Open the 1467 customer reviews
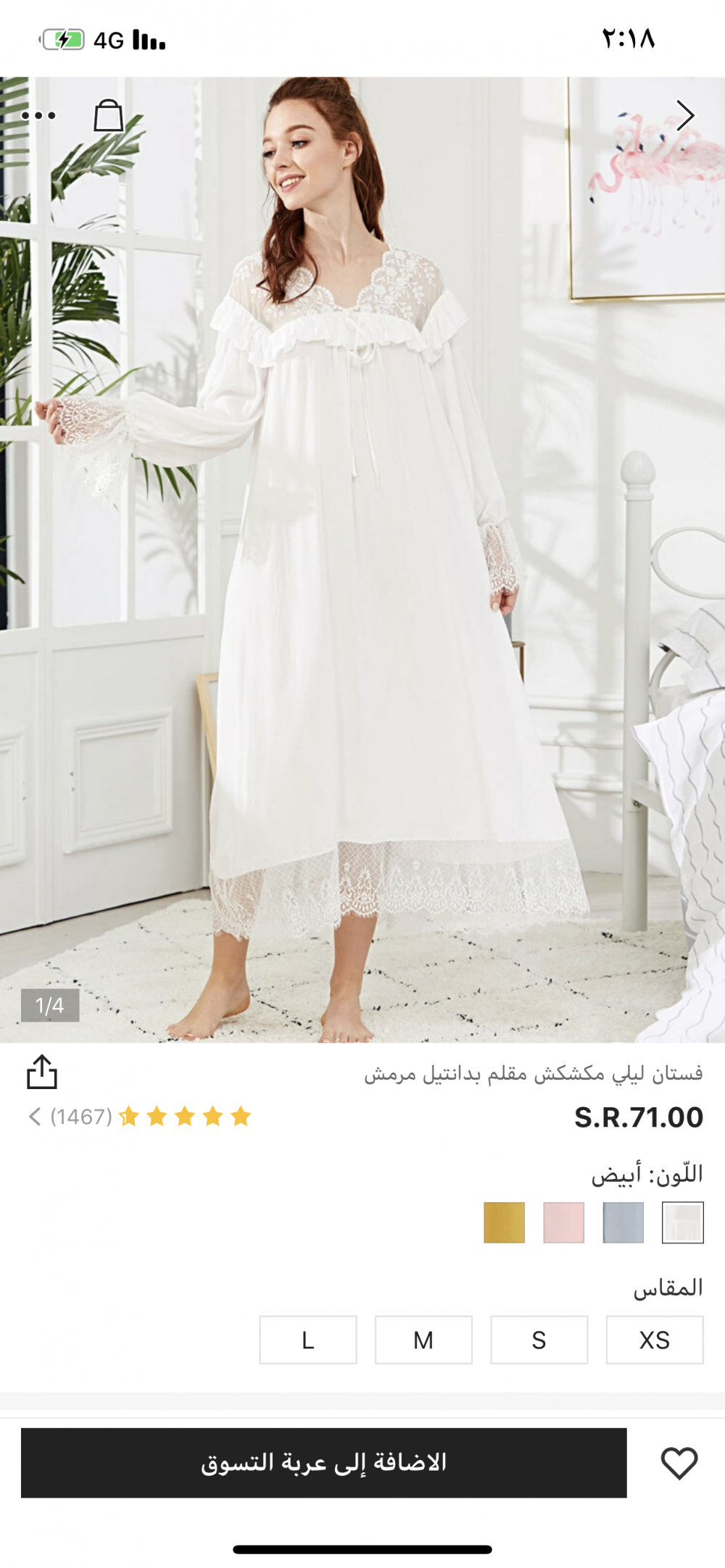725x1568 pixels. [x=139, y=1117]
